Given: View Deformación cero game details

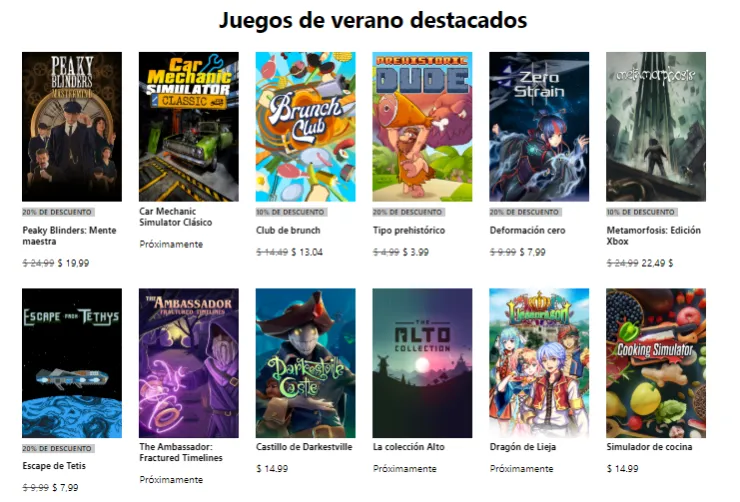Looking at the screenshot, I should click(539, 127).
